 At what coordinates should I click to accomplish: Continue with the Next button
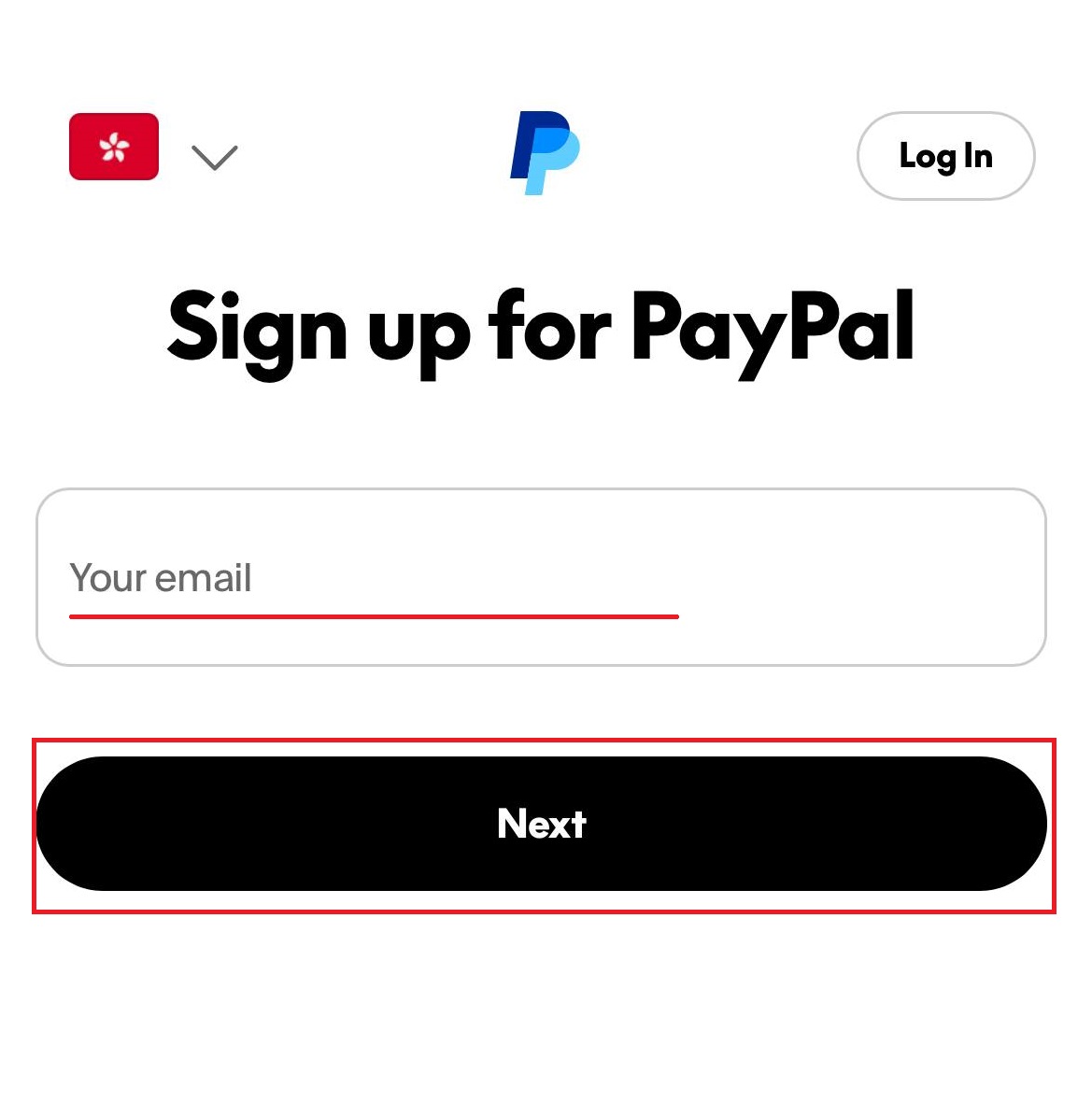coord(542,824)
